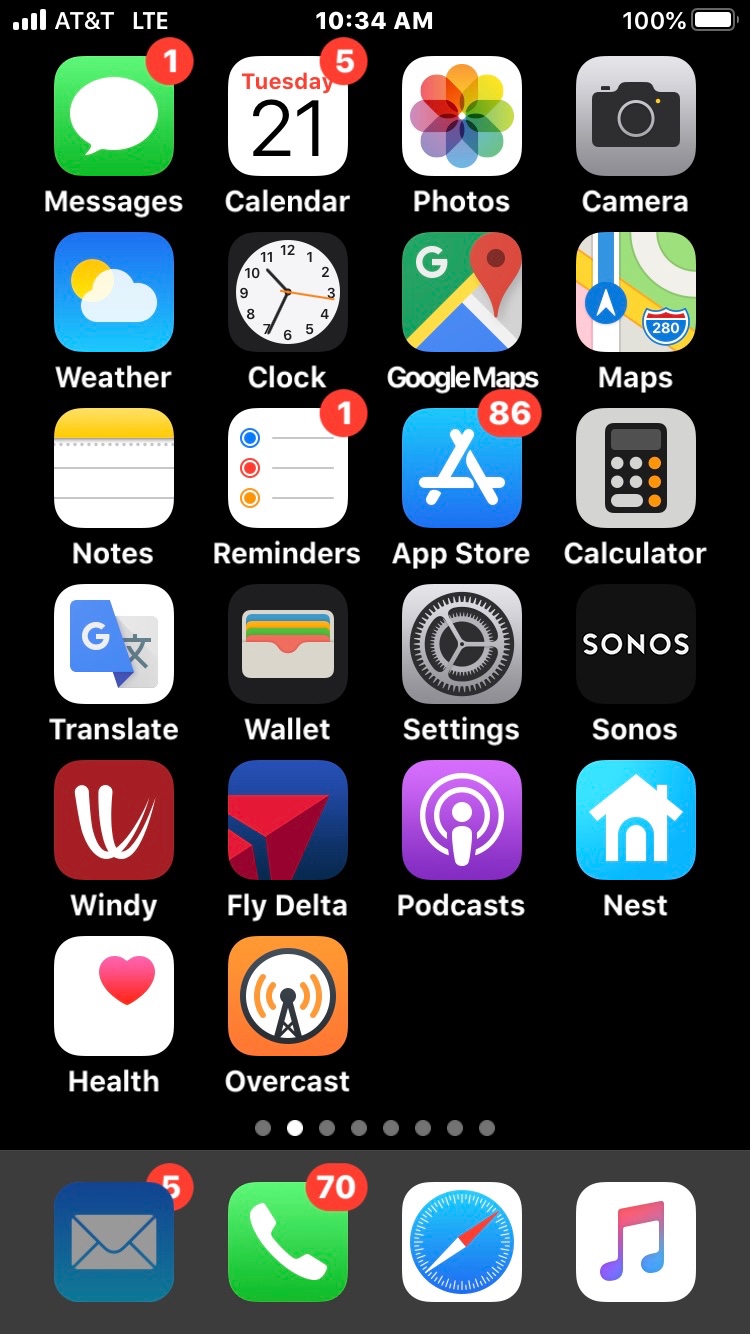This screenshot has height=1334, width=750.
Task: Open the Clock app
Action: [x=288, y=292]
